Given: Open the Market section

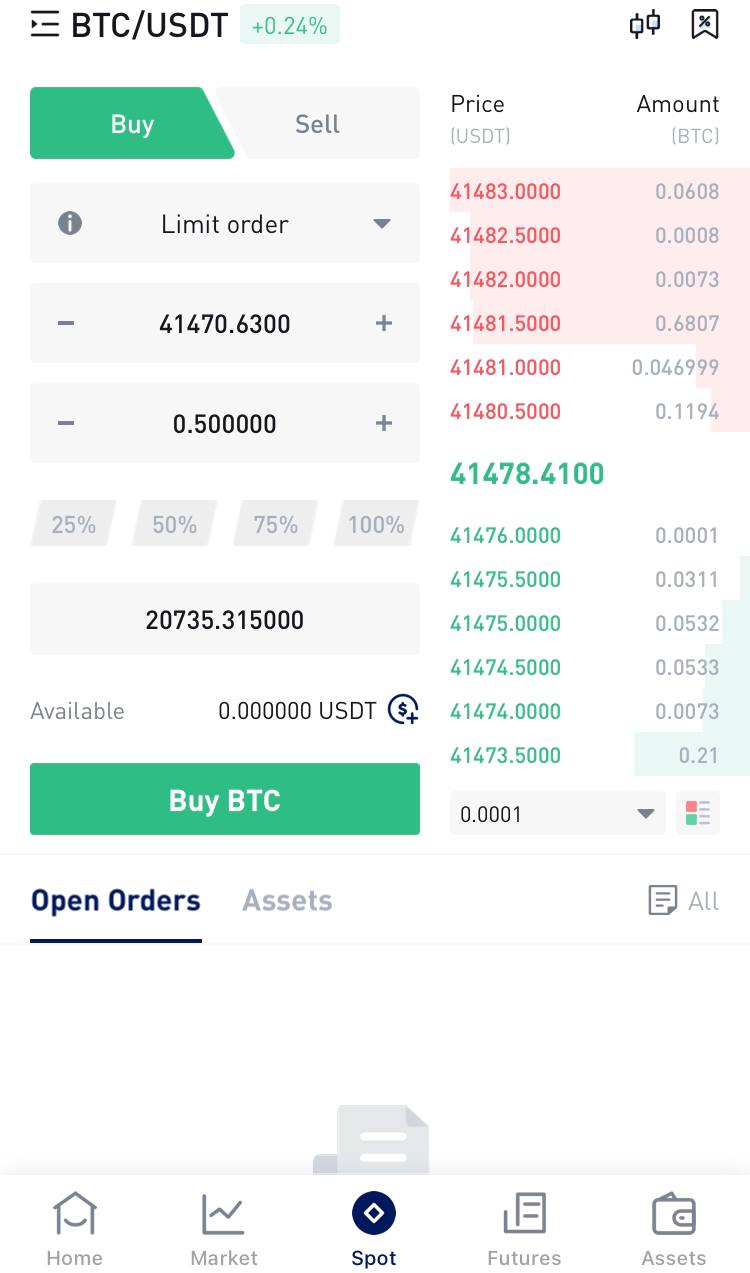Looking at the screenshot, I should (x=224, y=1229).
